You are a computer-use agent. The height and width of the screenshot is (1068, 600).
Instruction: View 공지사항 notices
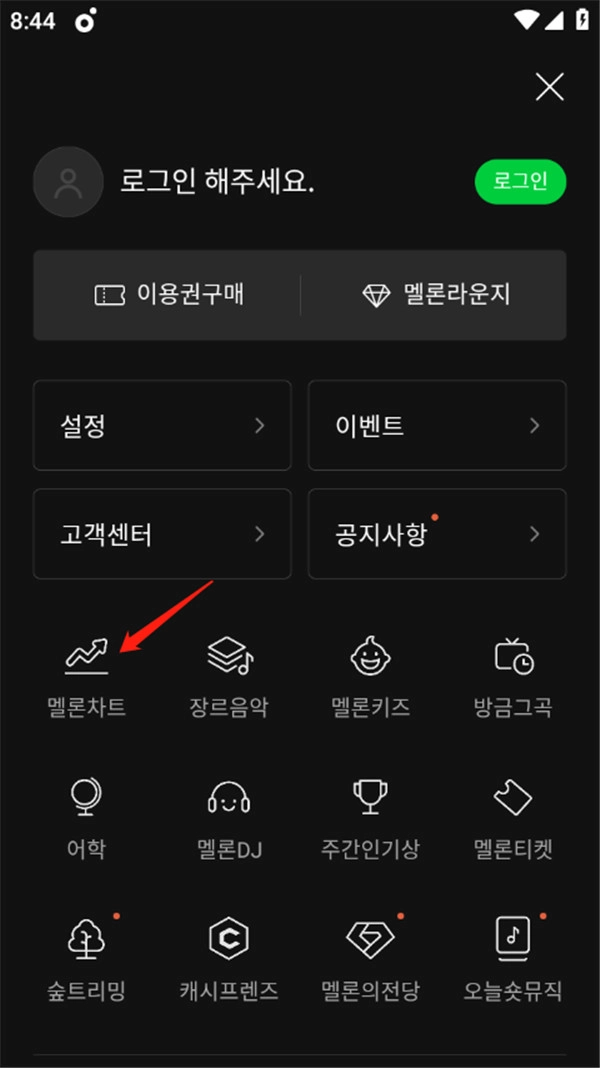coord(437,534)
